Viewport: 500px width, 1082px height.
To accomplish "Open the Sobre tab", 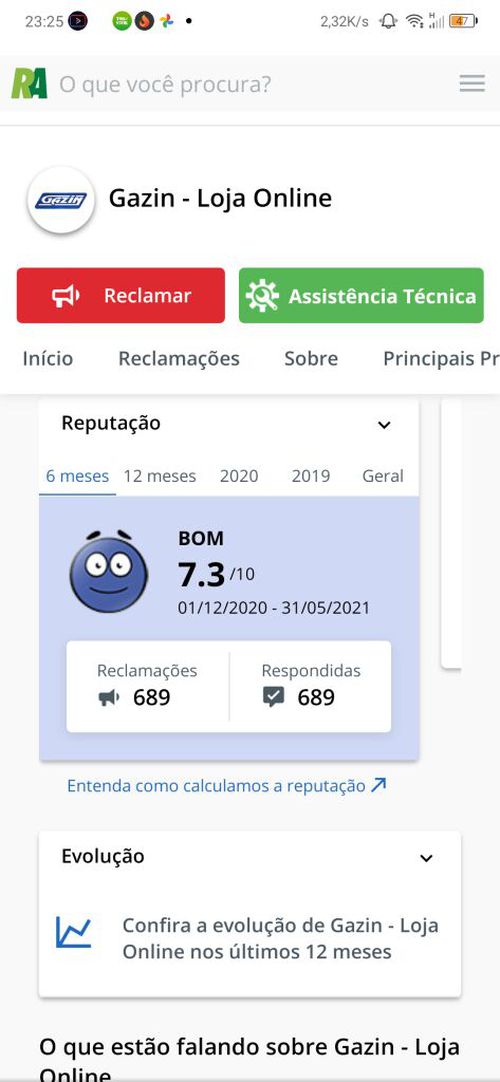I will pos(311,358).
